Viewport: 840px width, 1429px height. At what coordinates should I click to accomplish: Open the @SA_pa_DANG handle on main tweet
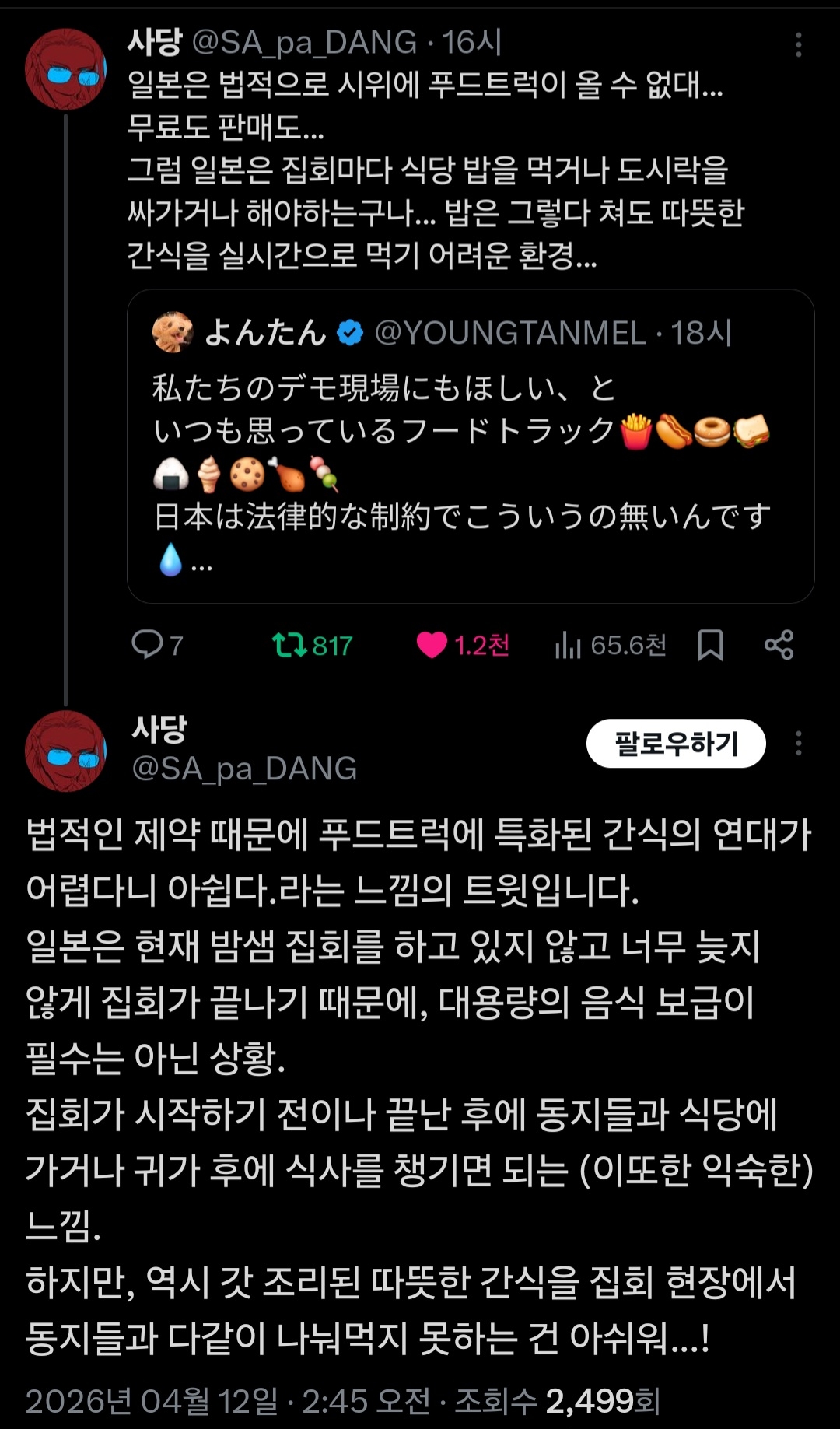click(244, 769)
